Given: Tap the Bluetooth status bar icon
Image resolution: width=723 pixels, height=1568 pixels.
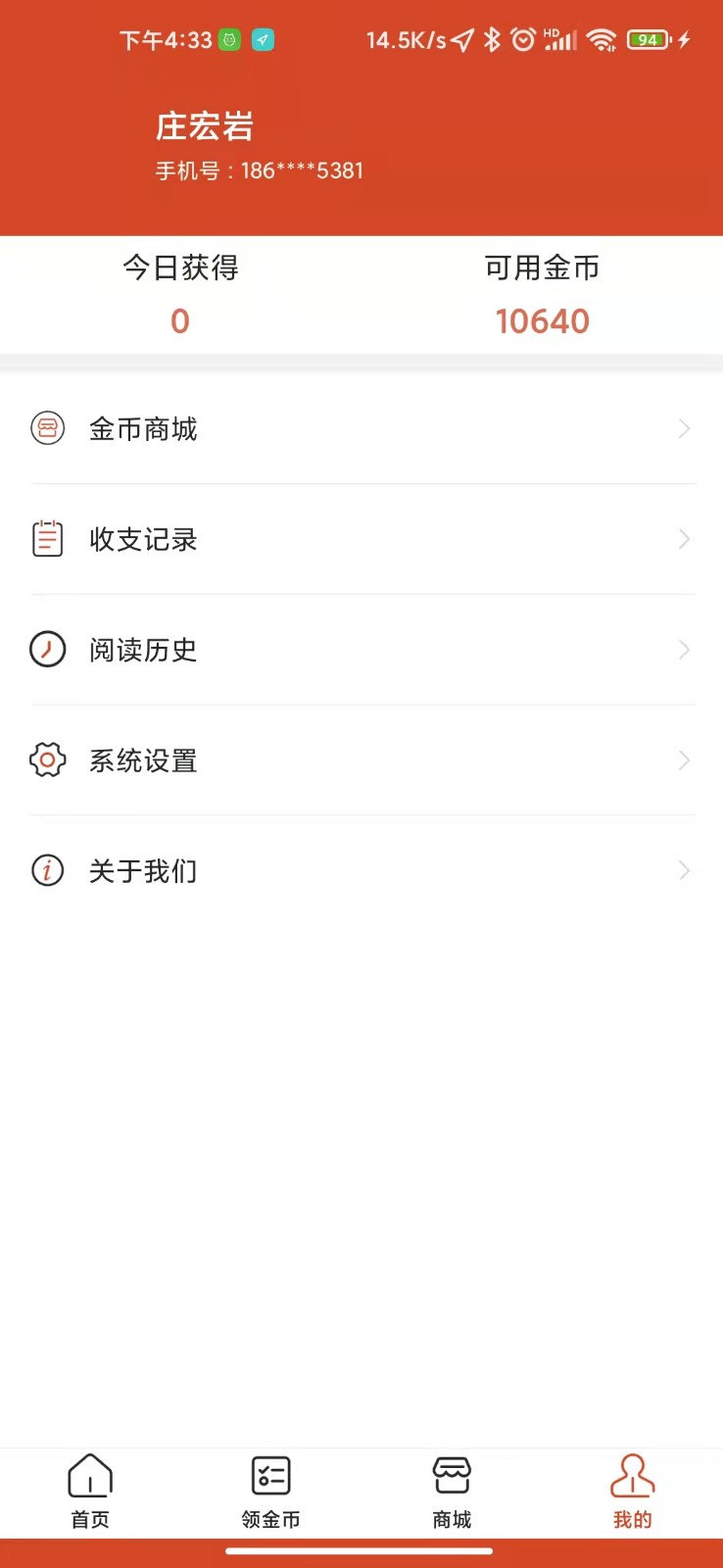Looking at the screenshot, I should coord(491,40).
